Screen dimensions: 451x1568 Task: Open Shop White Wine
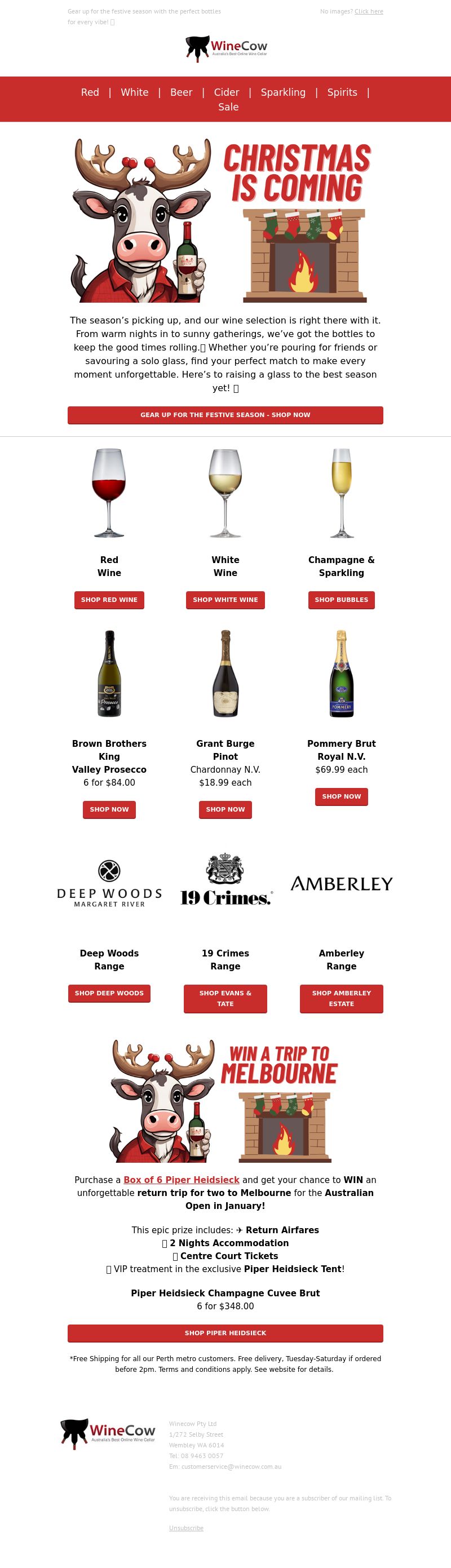click(225, 600)
